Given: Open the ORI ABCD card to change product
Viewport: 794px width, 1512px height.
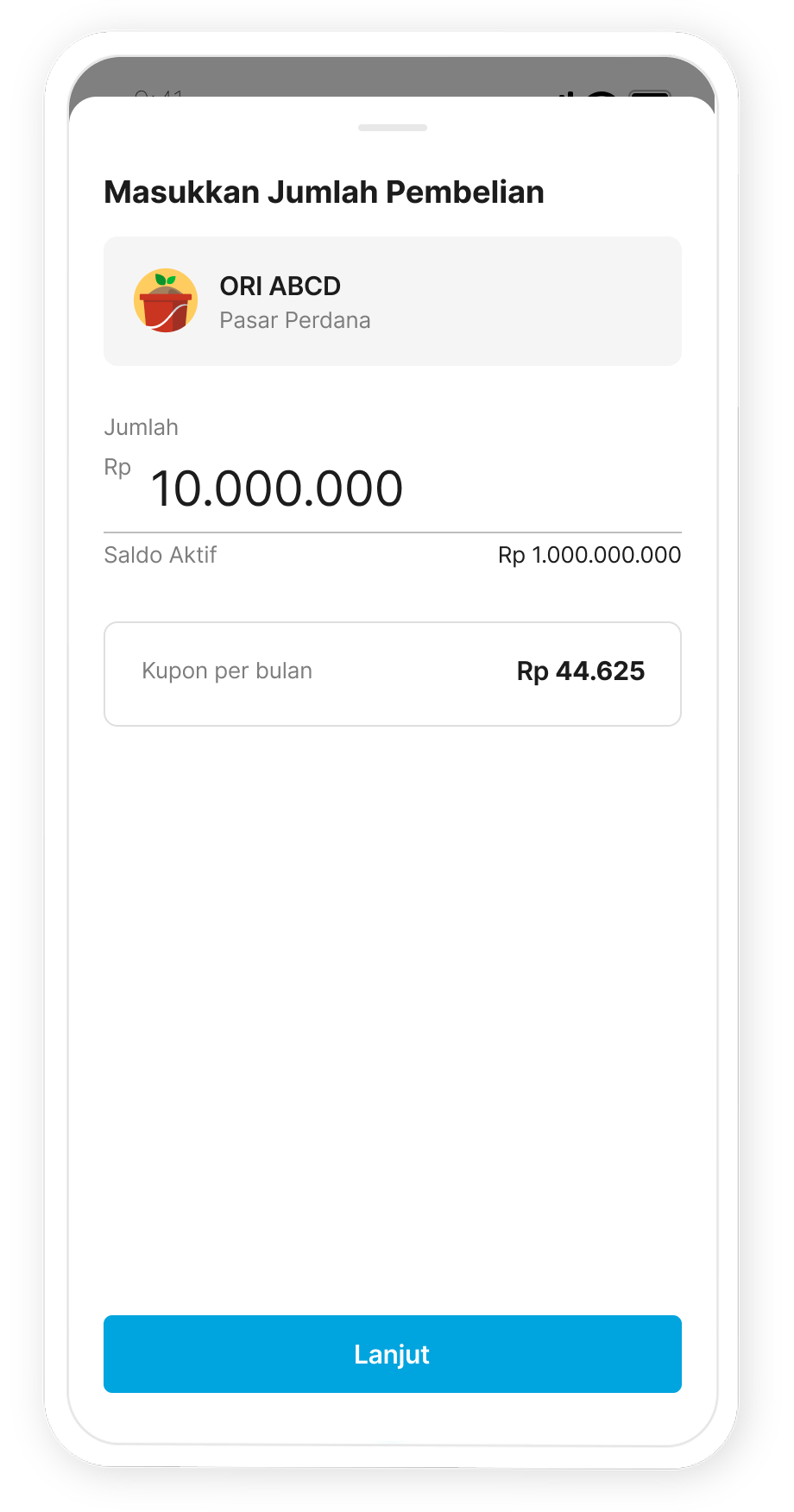Looking at the screenshot, I should (x=392, y=300).
